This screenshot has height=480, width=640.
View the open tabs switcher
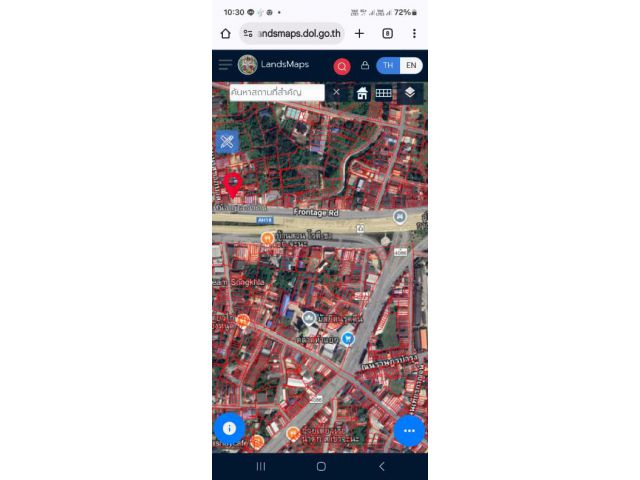pos(387,33)
